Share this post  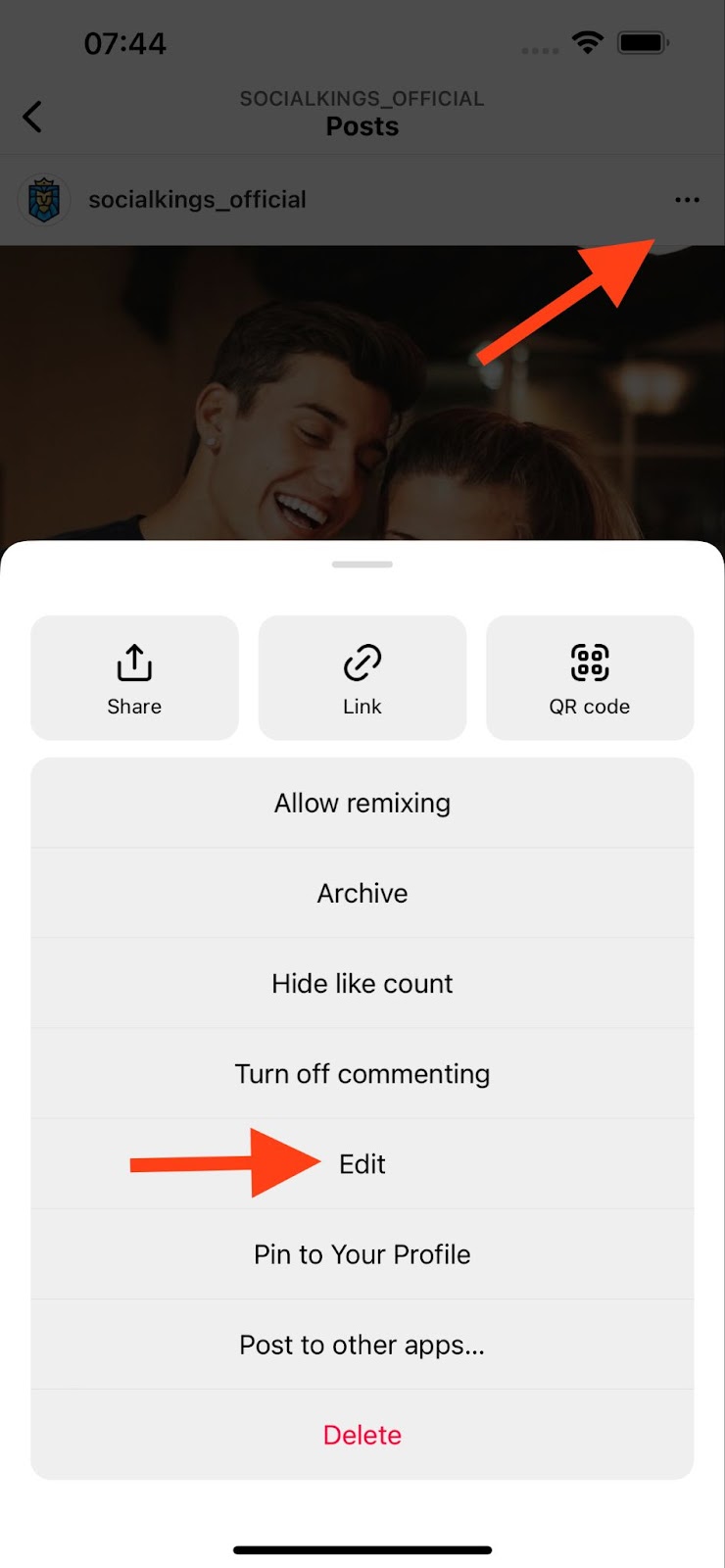coord(134,677)
